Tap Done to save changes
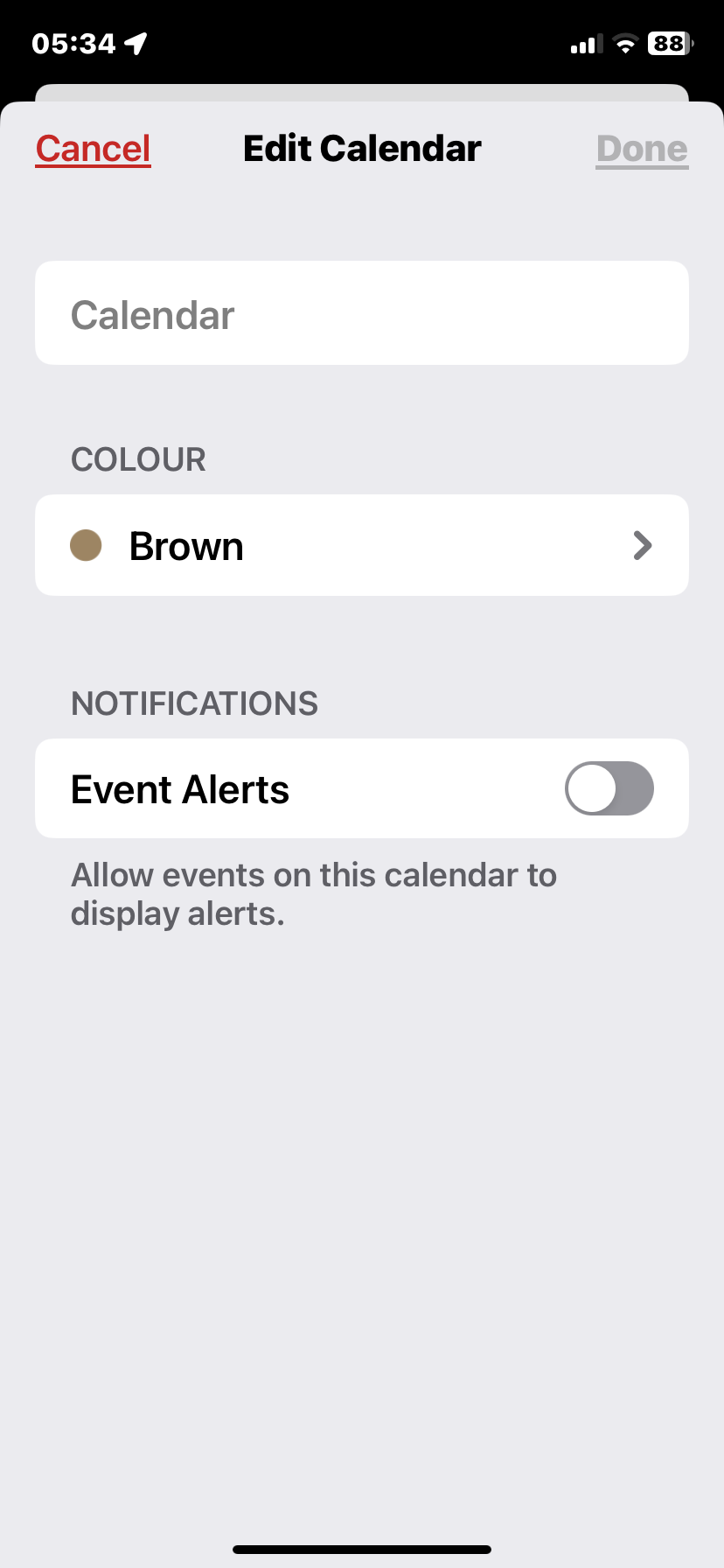 [642, 149]
